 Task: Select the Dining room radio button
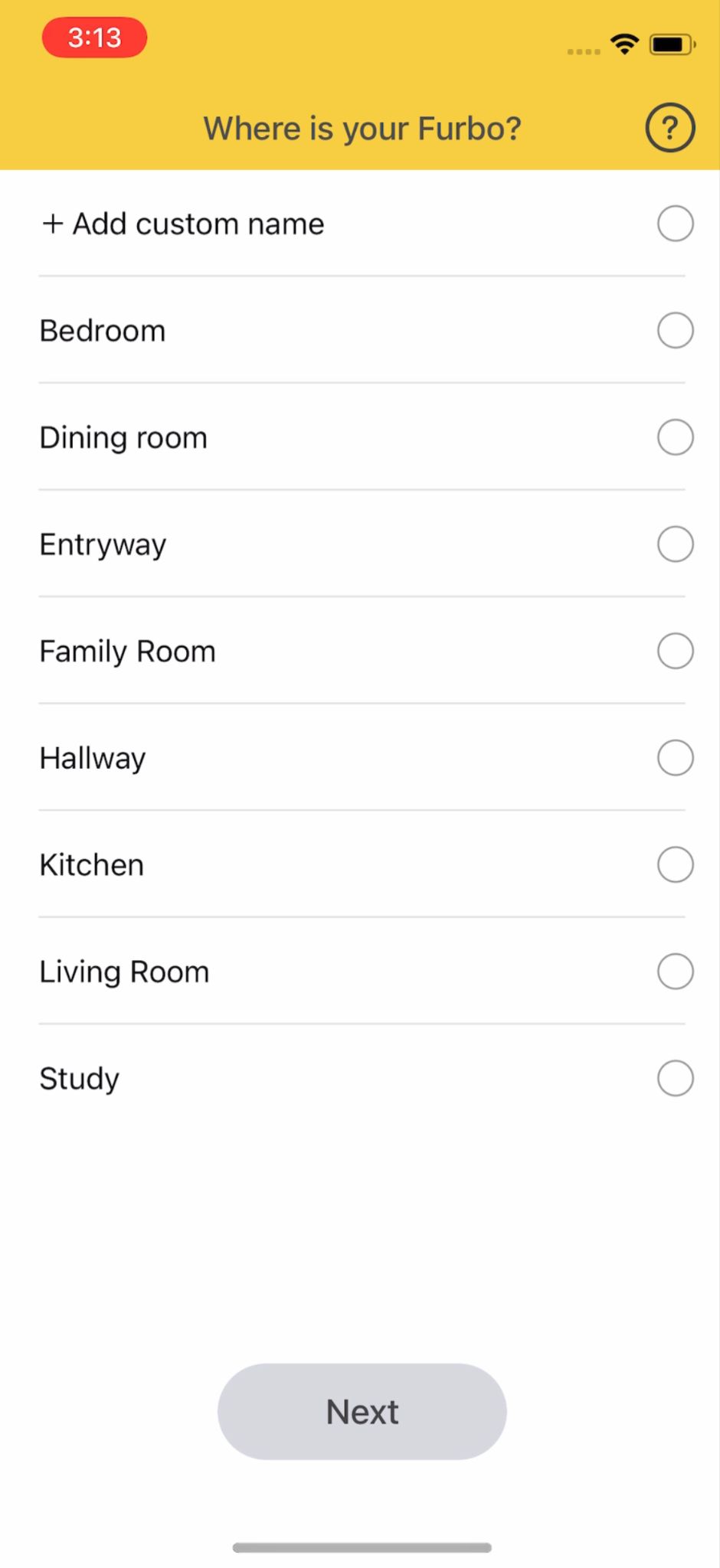[675, 437]
